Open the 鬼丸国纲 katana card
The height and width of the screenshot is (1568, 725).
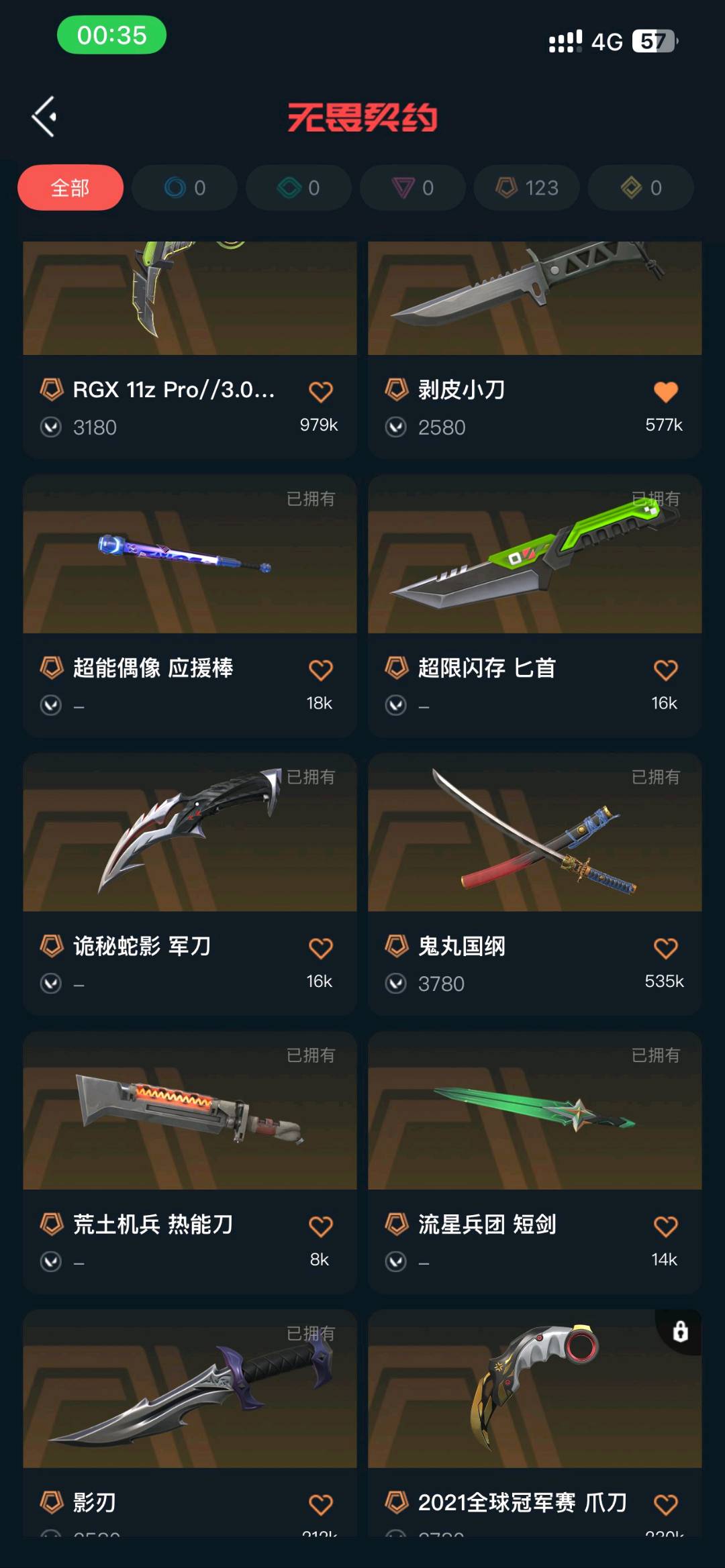pyautogui.click(x=534, y=835)
